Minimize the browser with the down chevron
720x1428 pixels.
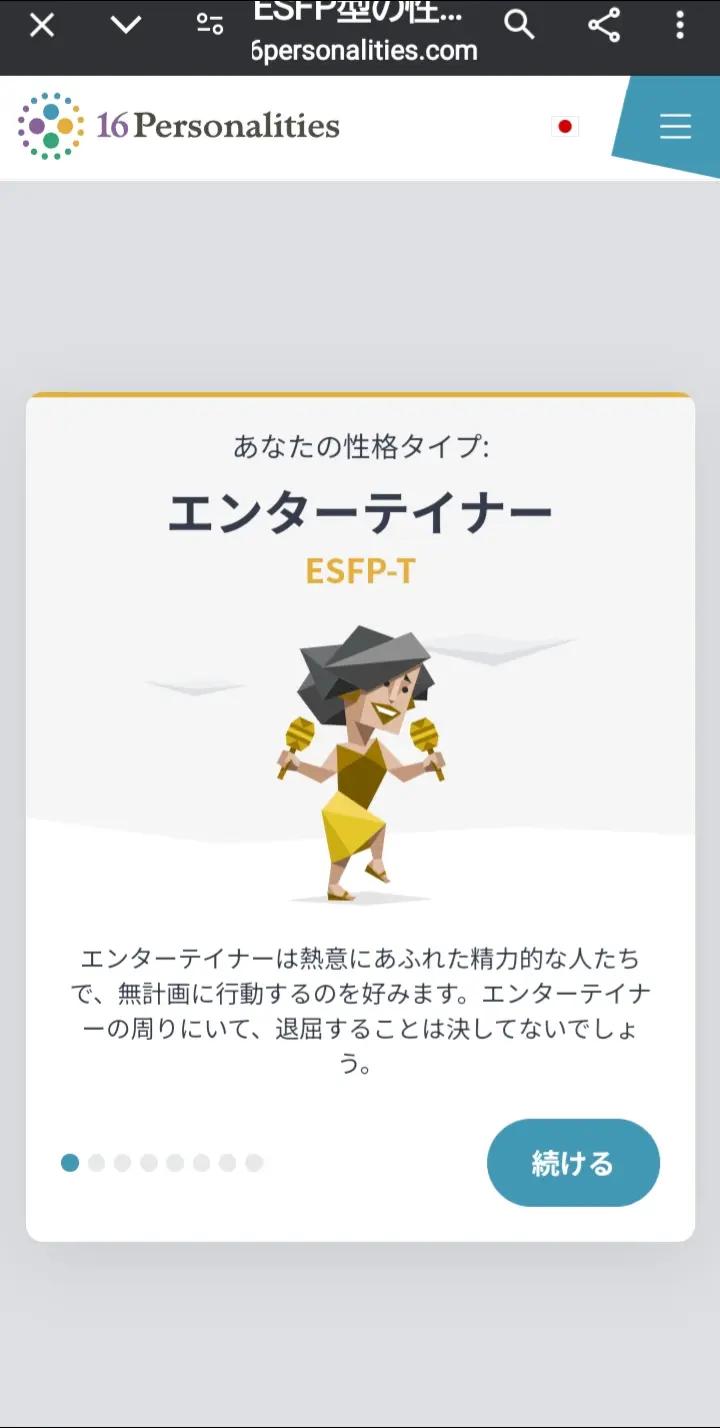126,25
